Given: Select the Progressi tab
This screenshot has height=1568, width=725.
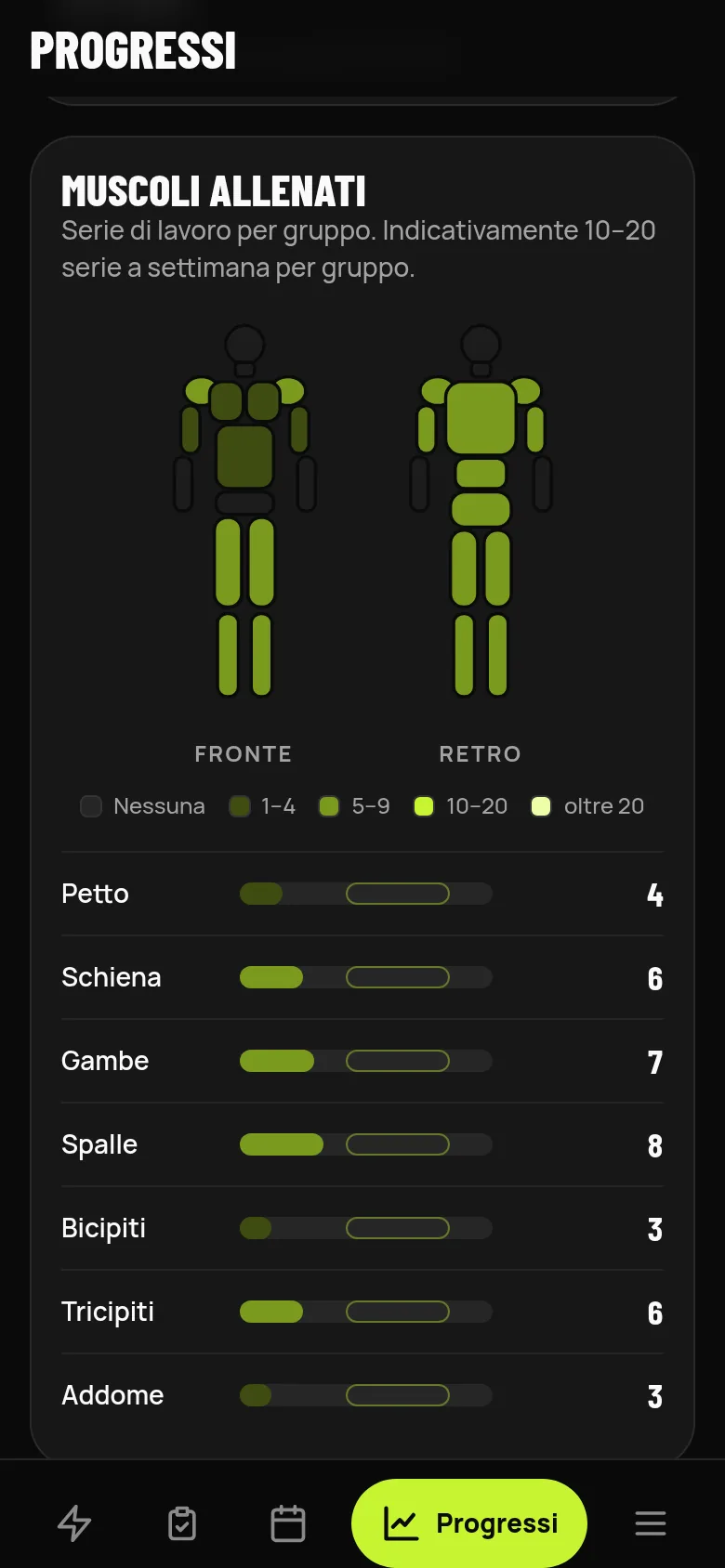Looking at the screenshot, I should click(x=469, y=1523).
